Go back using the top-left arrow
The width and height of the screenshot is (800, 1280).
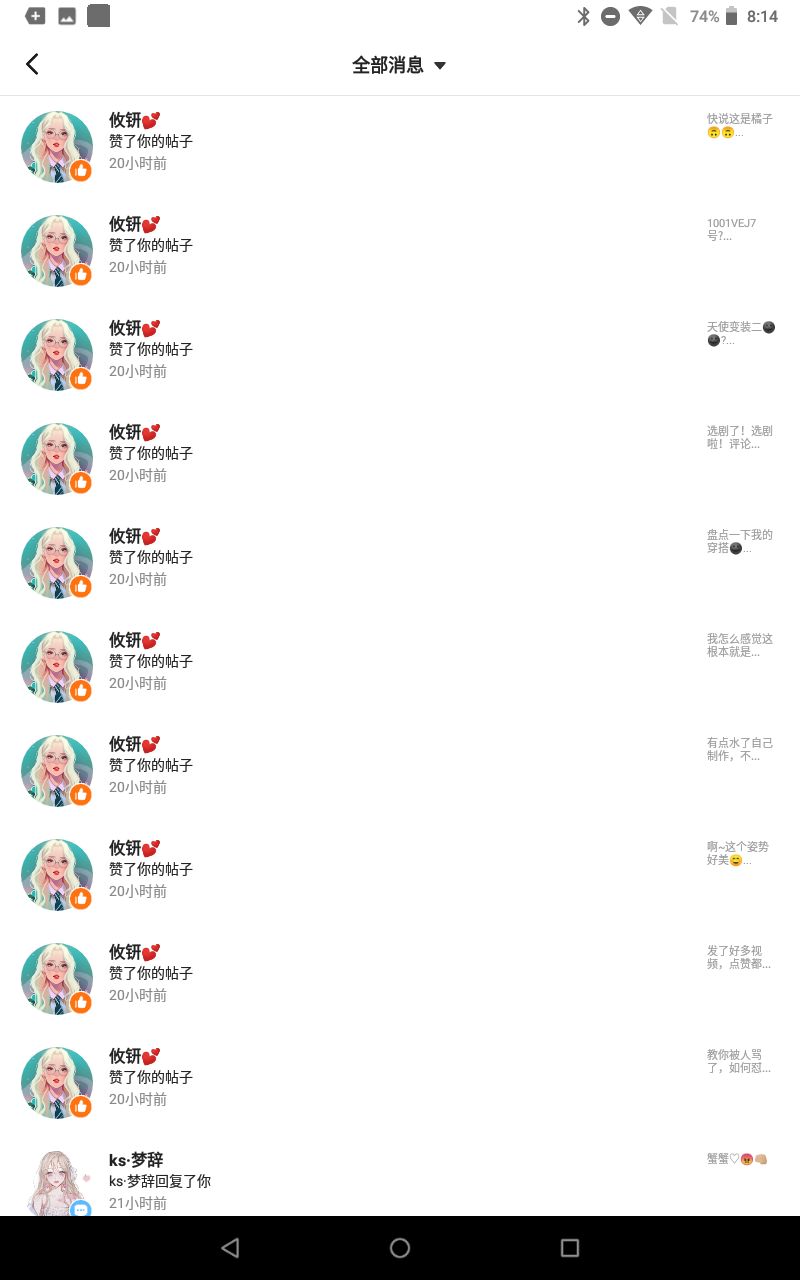32,65
